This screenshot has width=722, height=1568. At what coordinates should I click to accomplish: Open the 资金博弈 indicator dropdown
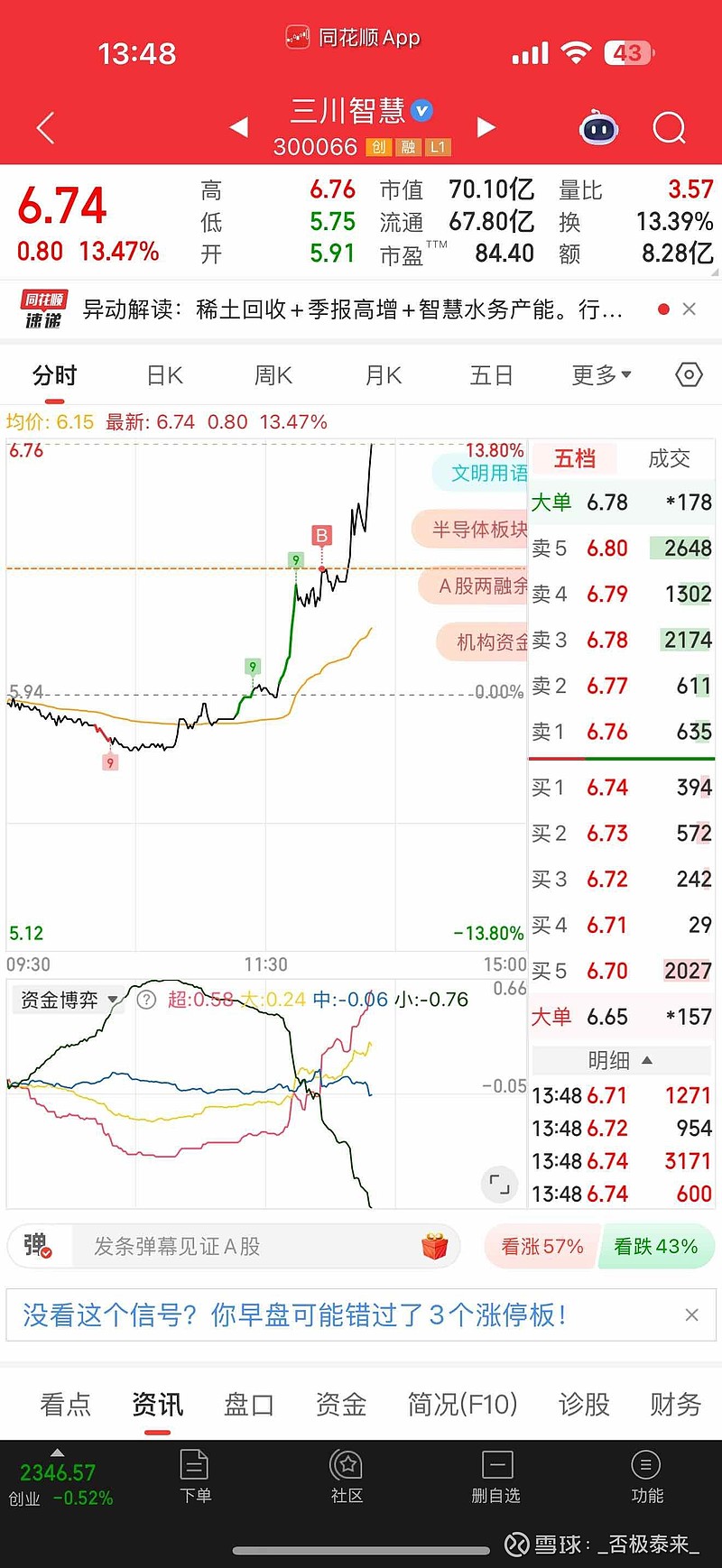(69, 1000)
